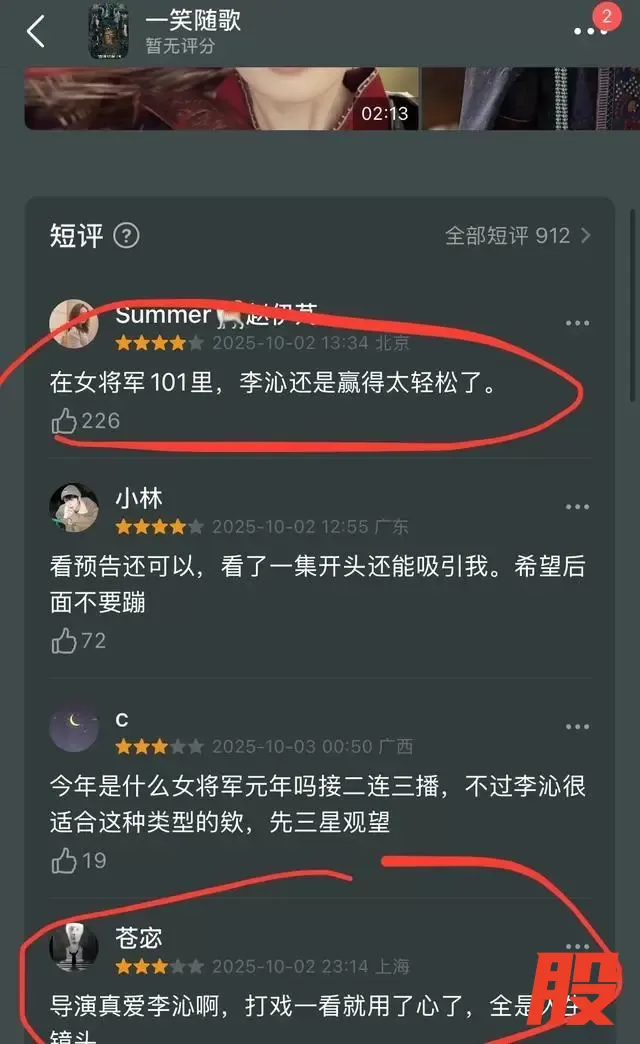Go back using the top-left arrow

click(36, 32)
